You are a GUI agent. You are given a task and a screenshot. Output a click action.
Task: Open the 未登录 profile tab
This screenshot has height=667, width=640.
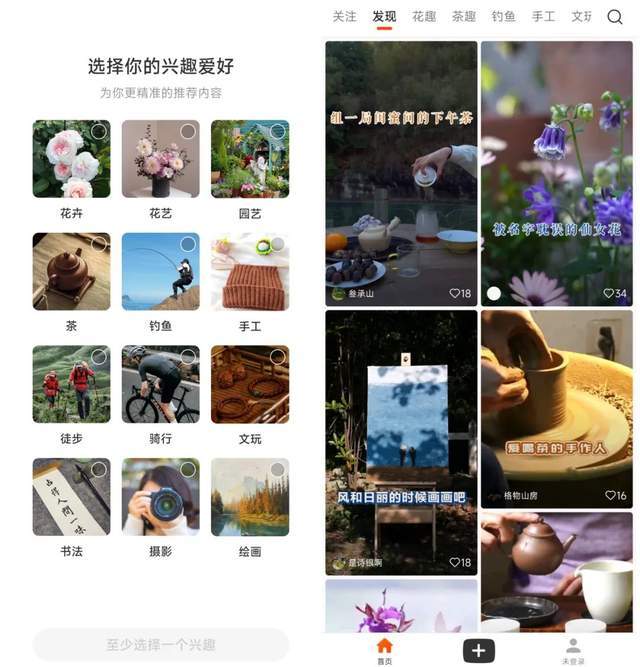coord(573,651)
